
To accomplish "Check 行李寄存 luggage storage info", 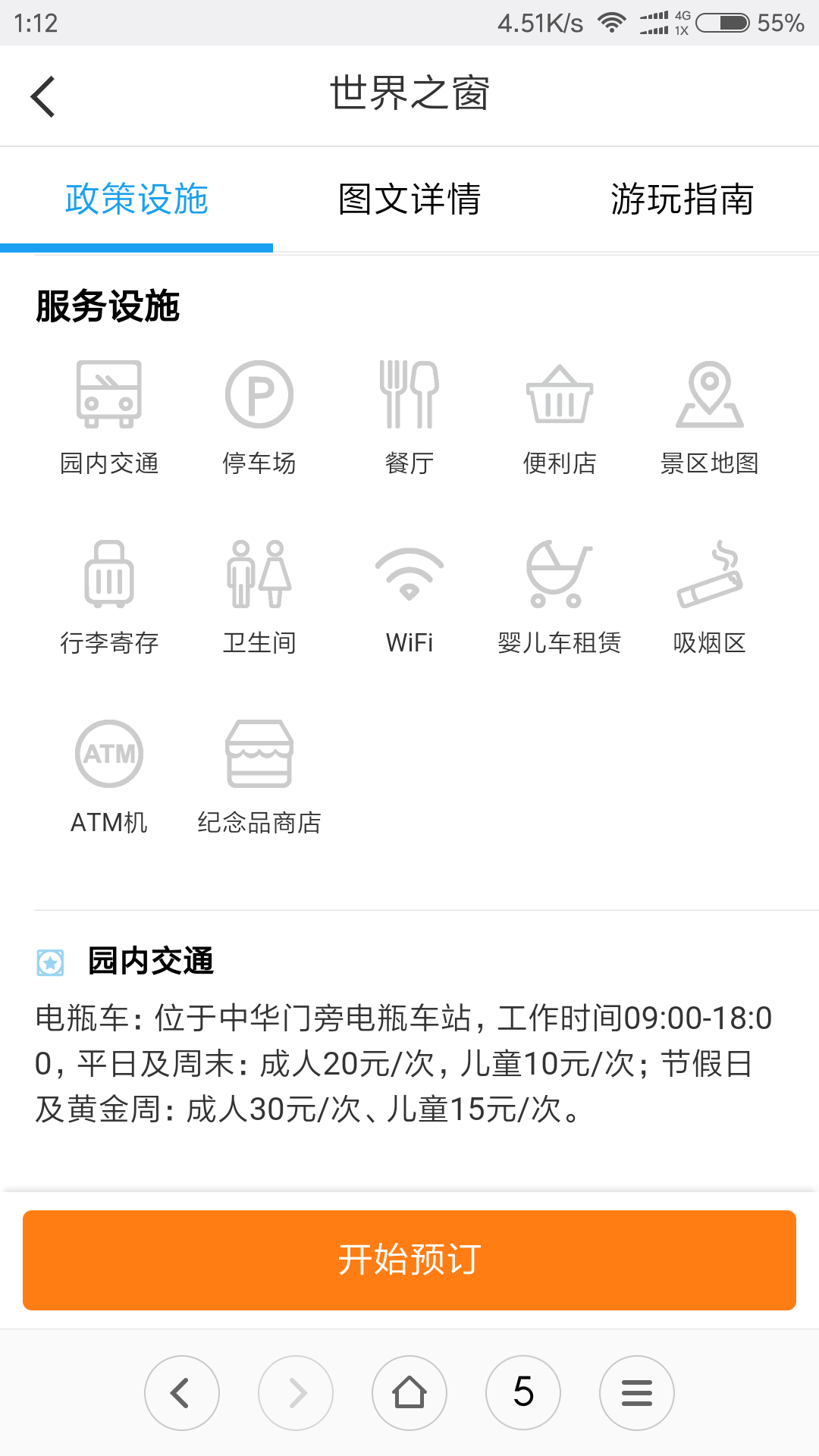I will [109, 597].
